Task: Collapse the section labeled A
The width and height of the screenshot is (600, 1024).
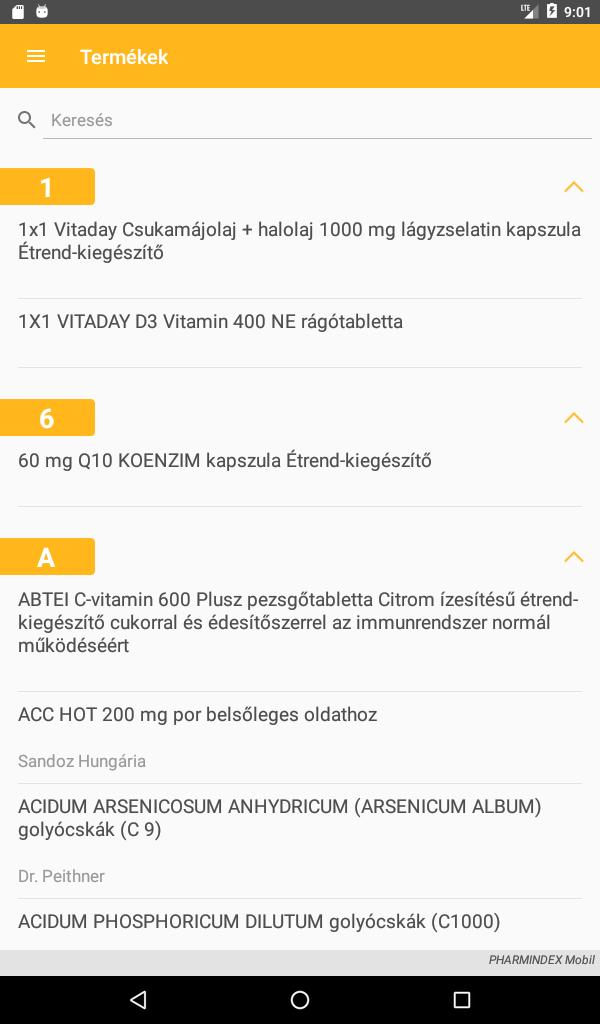Action: (x=573, y=557)
